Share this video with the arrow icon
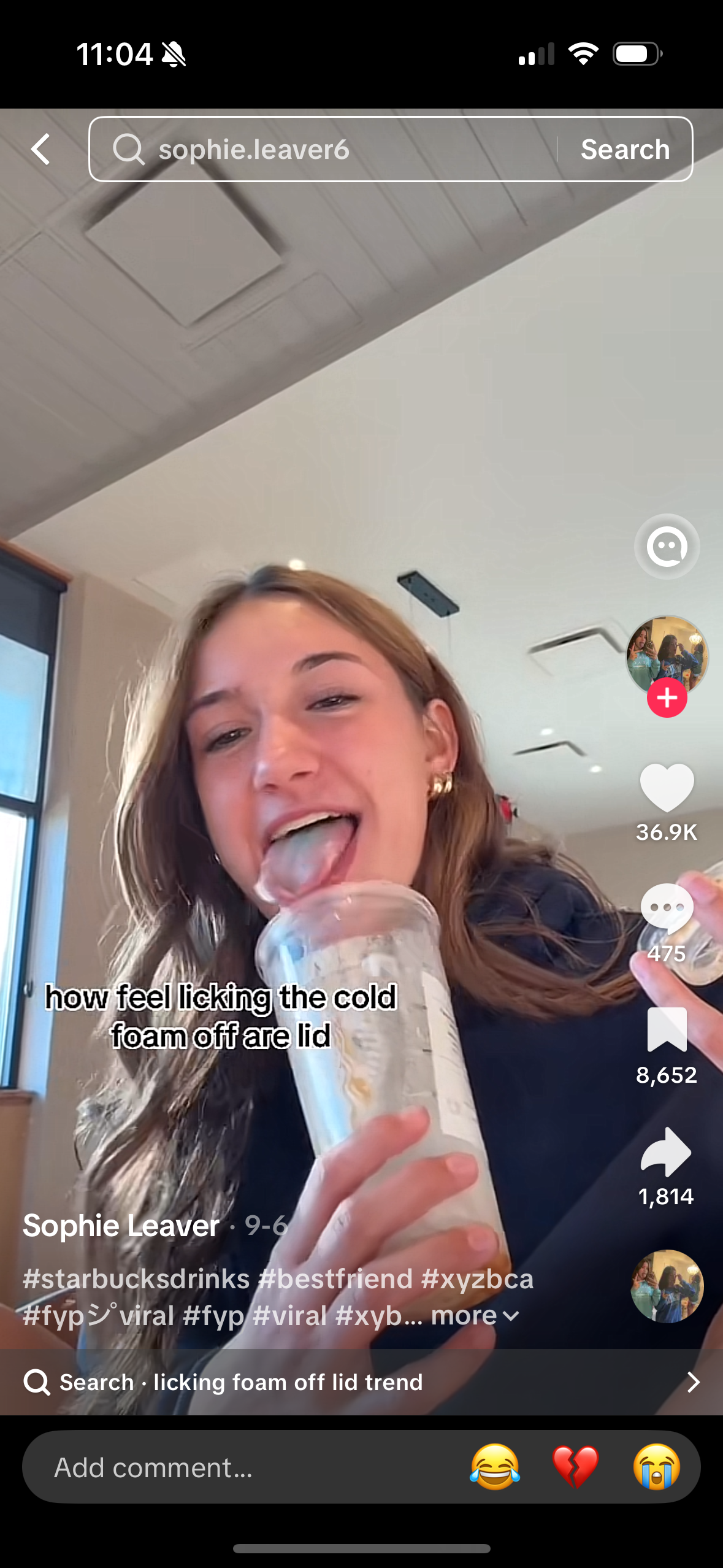This screenshot has width=723, height=1568. point(667,1152)
